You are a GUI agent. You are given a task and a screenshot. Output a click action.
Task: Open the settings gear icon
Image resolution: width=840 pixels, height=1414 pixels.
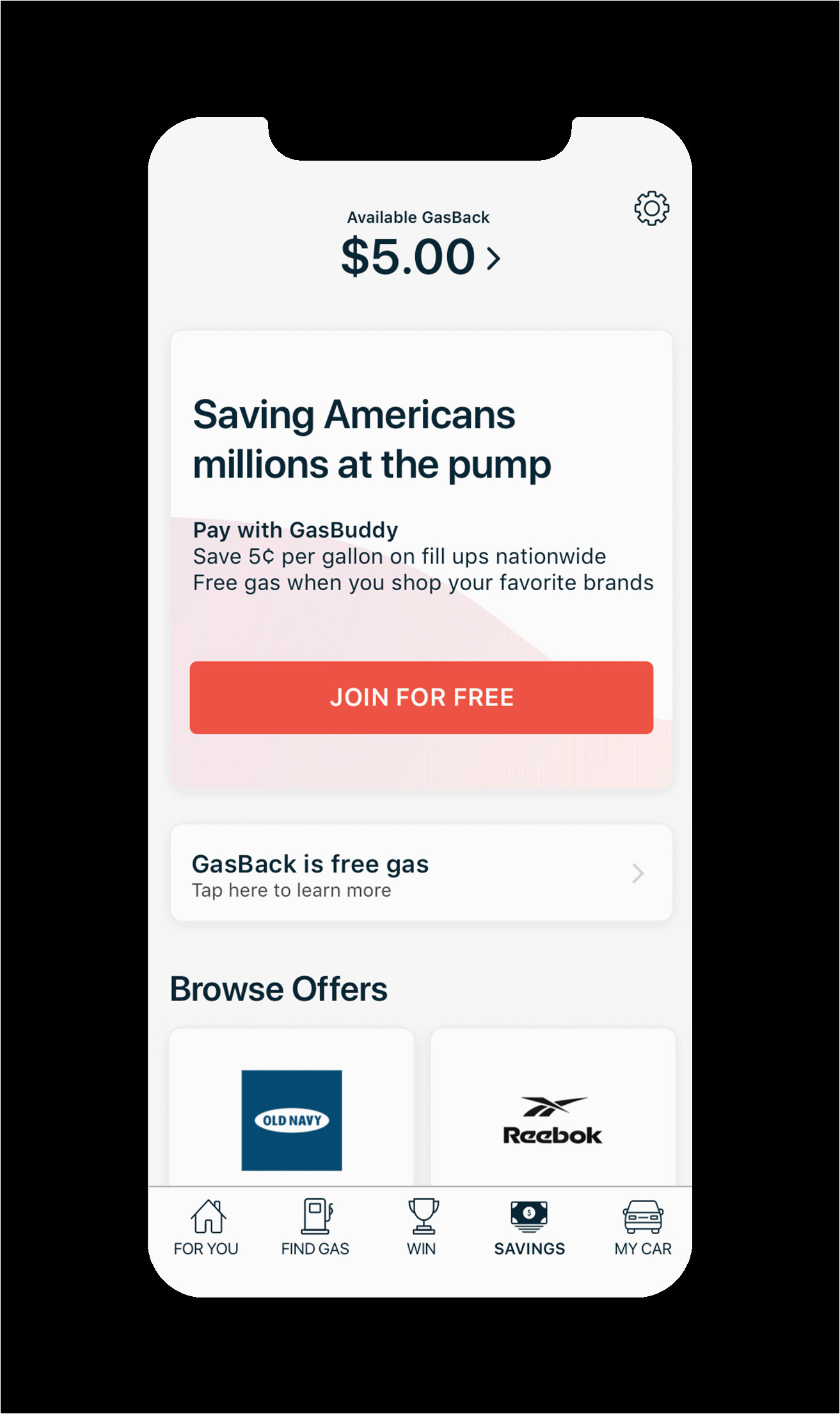coord(651,208)
